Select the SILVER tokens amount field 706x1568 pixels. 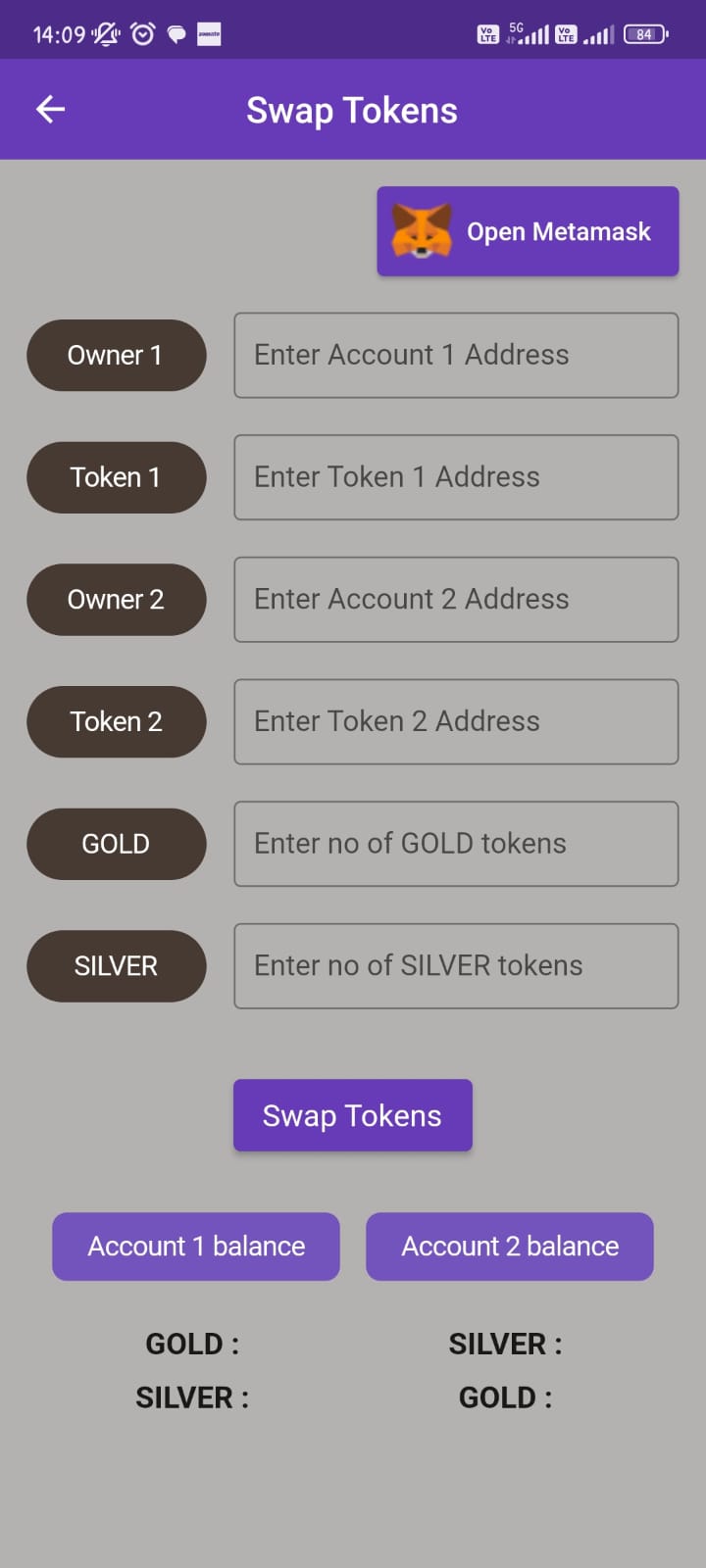tap(456, 966)
